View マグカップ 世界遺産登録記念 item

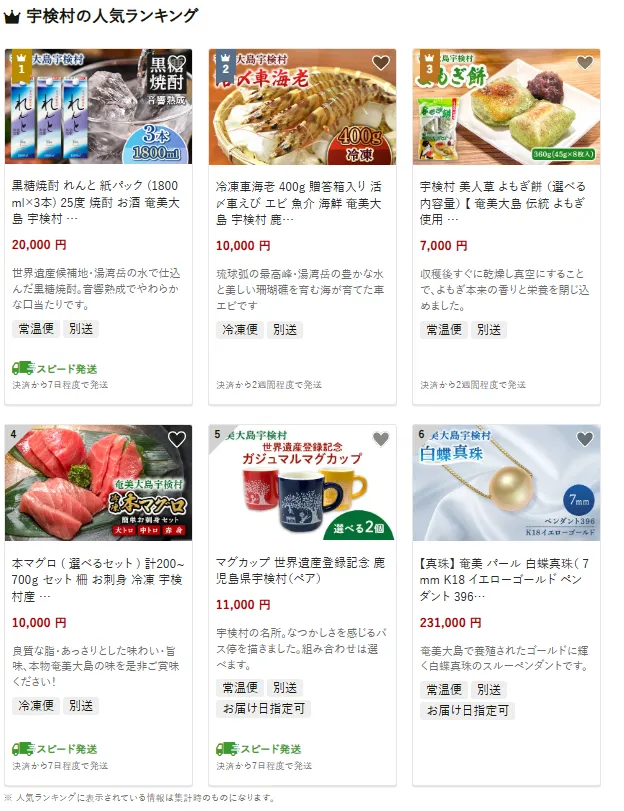(x=302, y=570)
